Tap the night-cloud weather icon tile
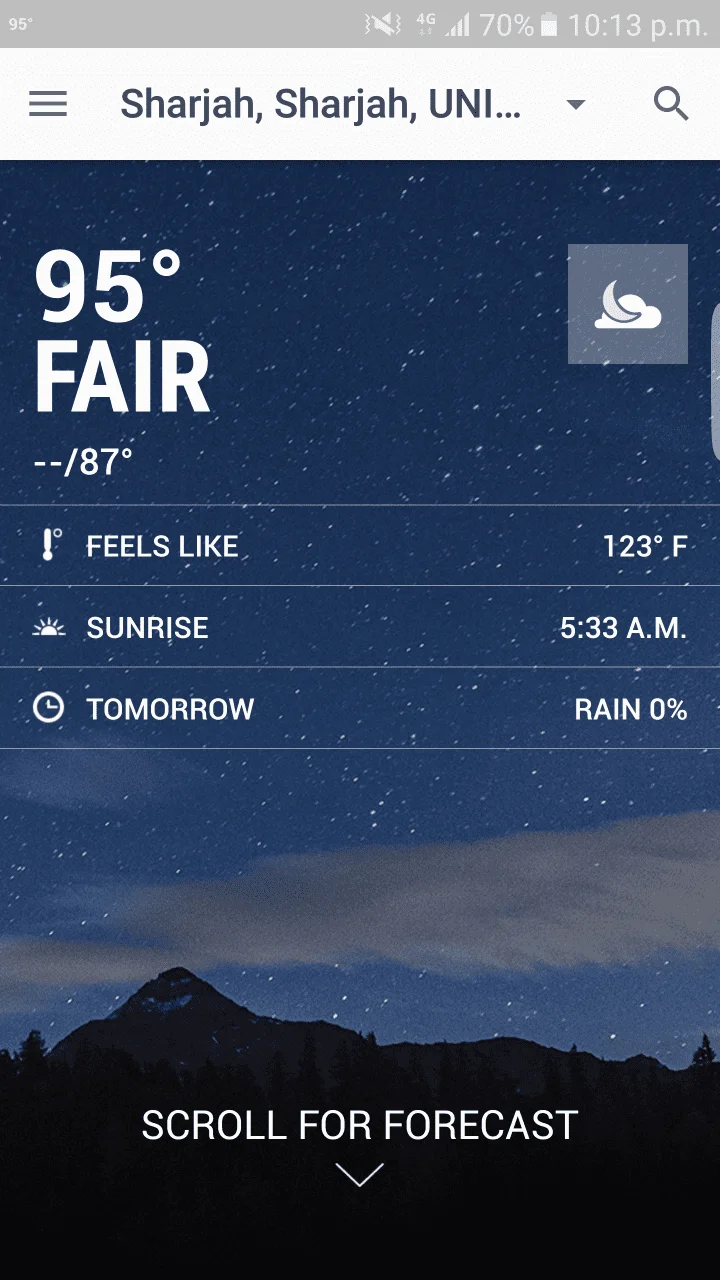Screen dimensions: 720x1280 tap(628, 304)
